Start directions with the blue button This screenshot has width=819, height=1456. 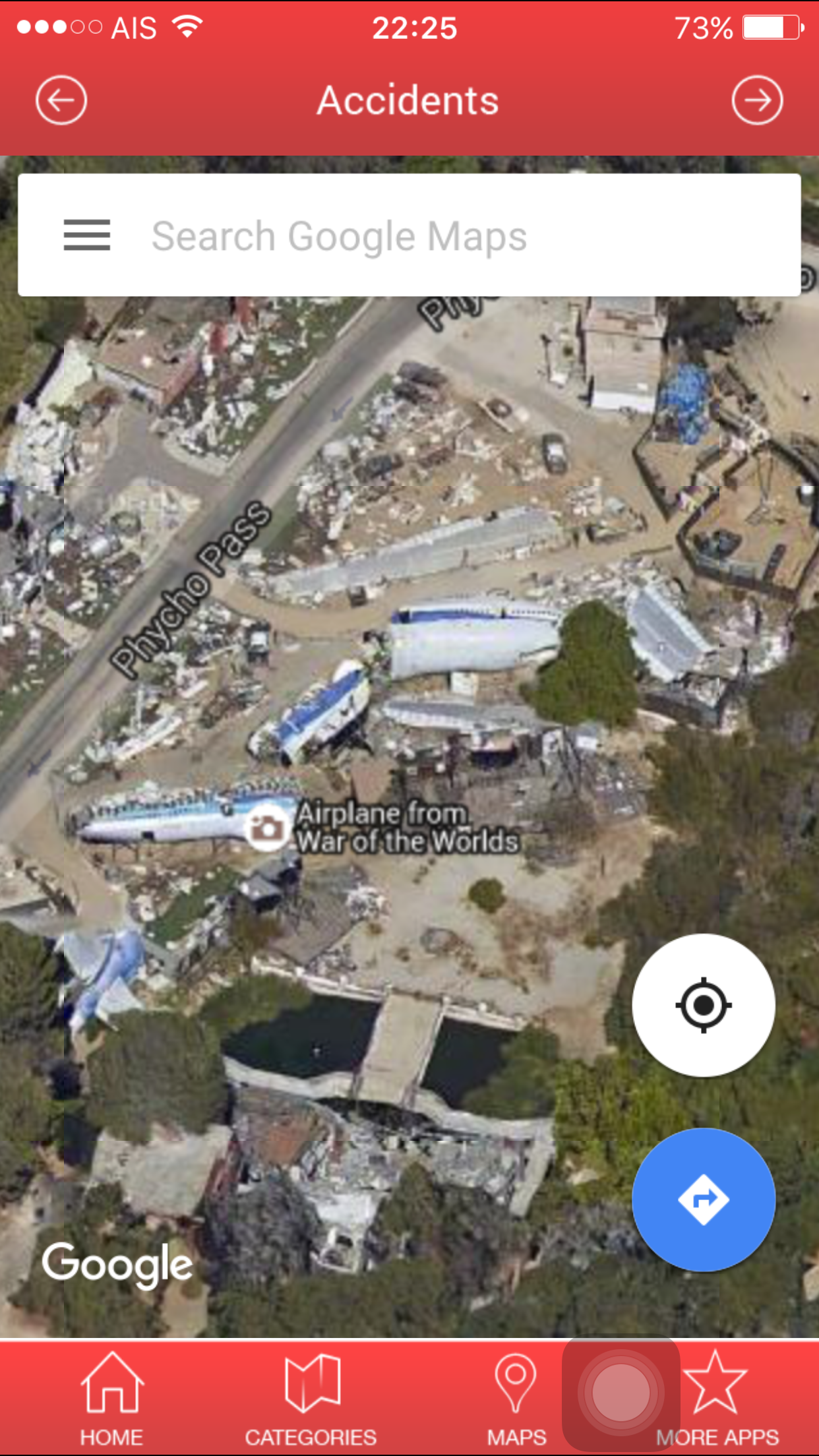703,1199
